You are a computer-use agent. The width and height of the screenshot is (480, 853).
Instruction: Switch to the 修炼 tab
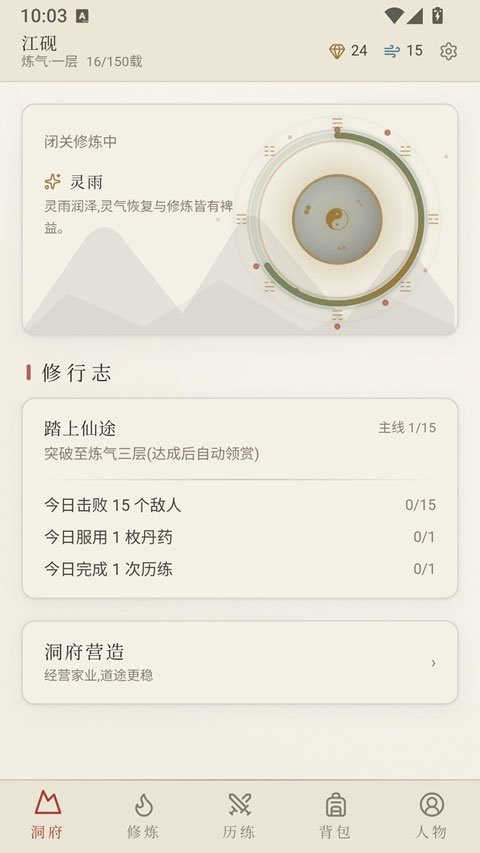pyautogui.click(x=144, y=815)
